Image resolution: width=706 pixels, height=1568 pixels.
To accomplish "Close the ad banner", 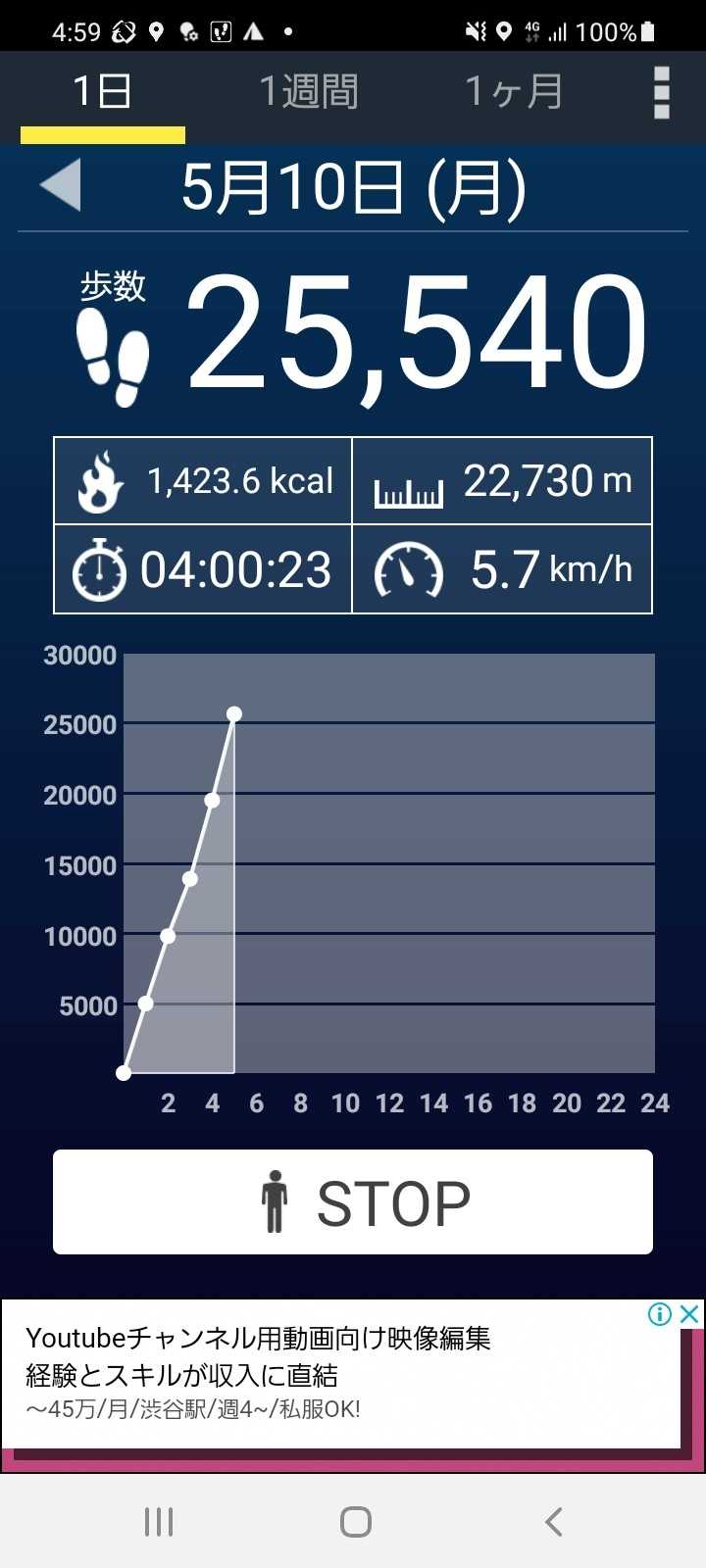I will point(690,1314).
